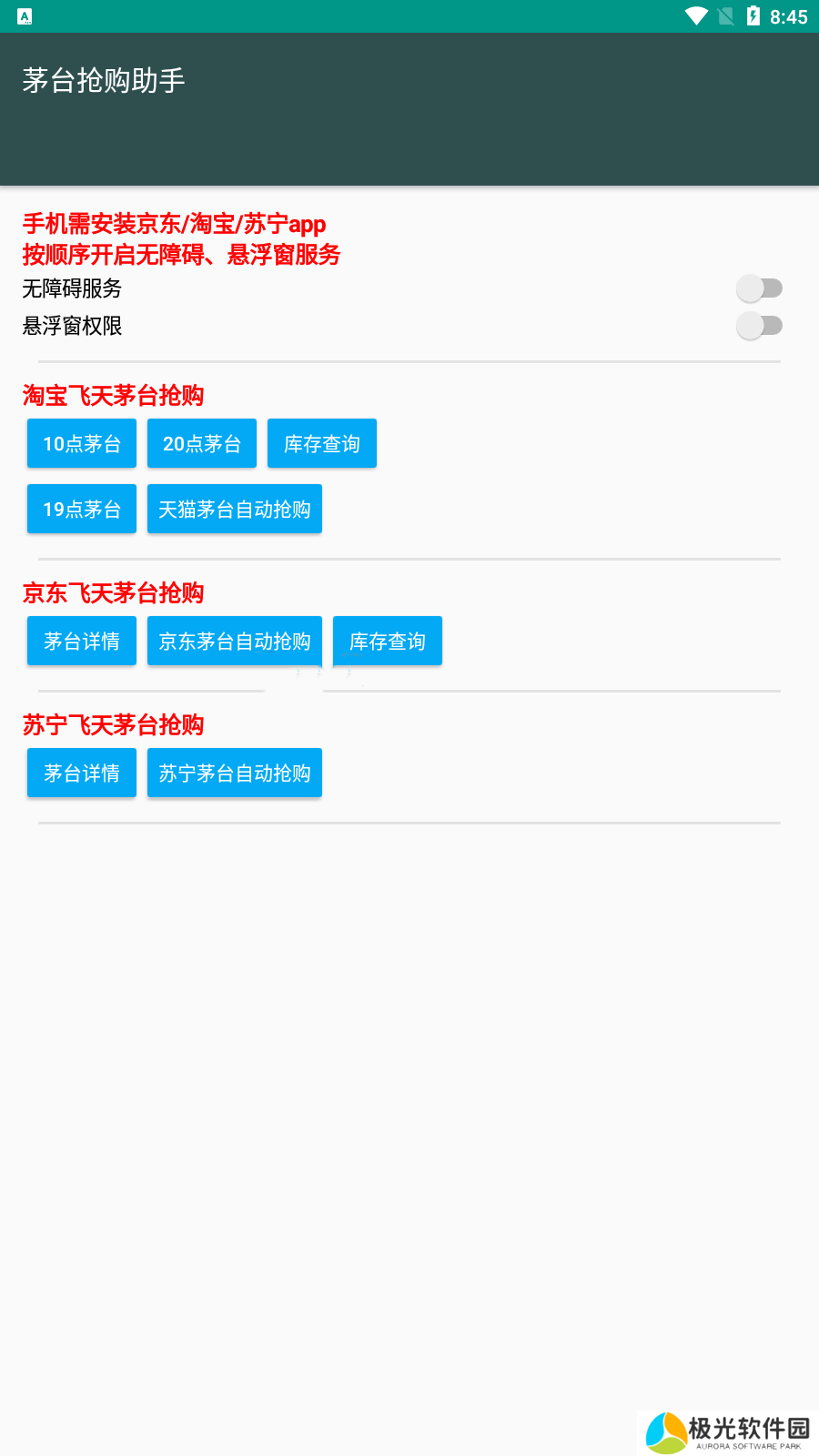Select the 20点茅台 button
This screenshot has height=1456, width=819.
(202, 444)
